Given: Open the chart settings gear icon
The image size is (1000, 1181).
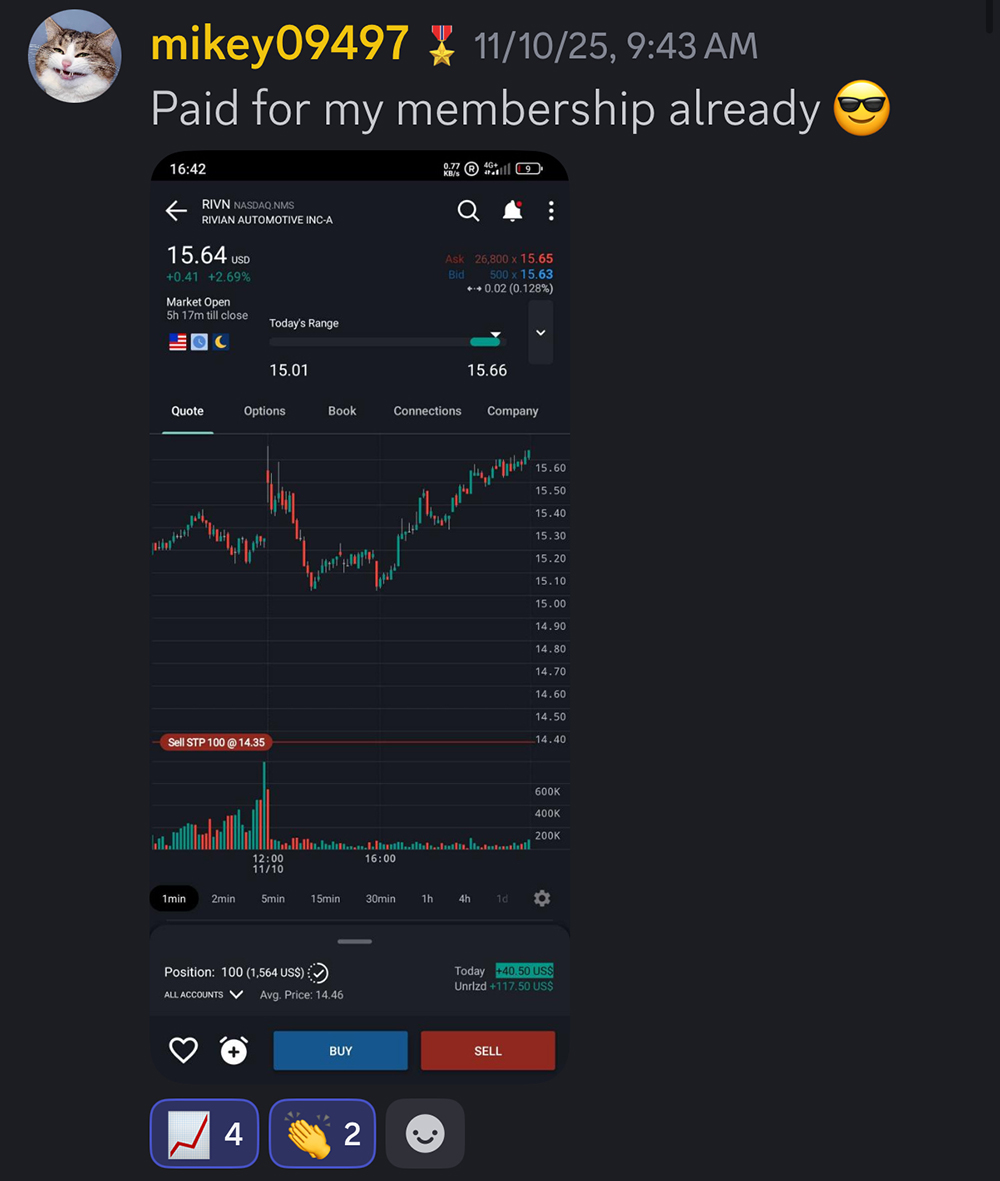Looking at the screenshot, I should pyautogui.click(x=541, y=898).
